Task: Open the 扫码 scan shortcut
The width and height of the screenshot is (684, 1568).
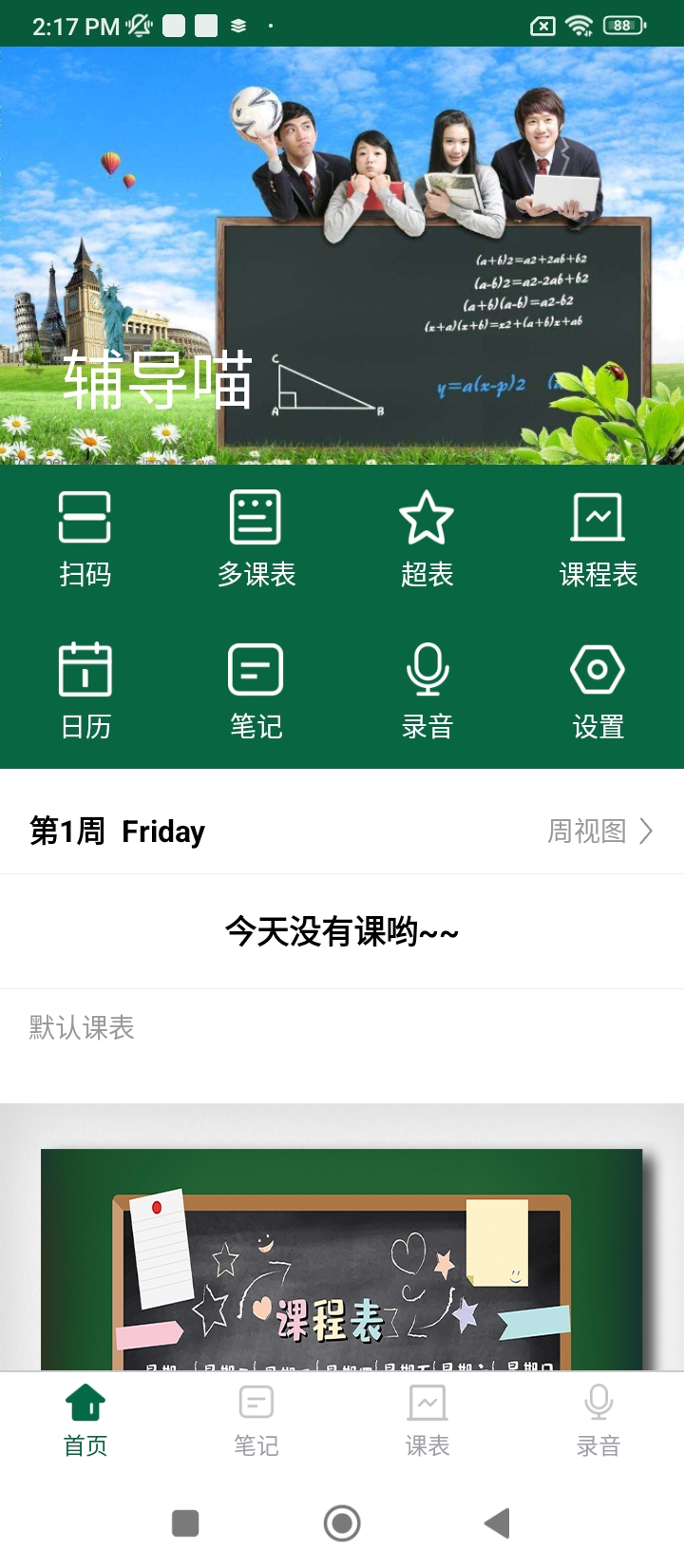Action: [85, 539]
